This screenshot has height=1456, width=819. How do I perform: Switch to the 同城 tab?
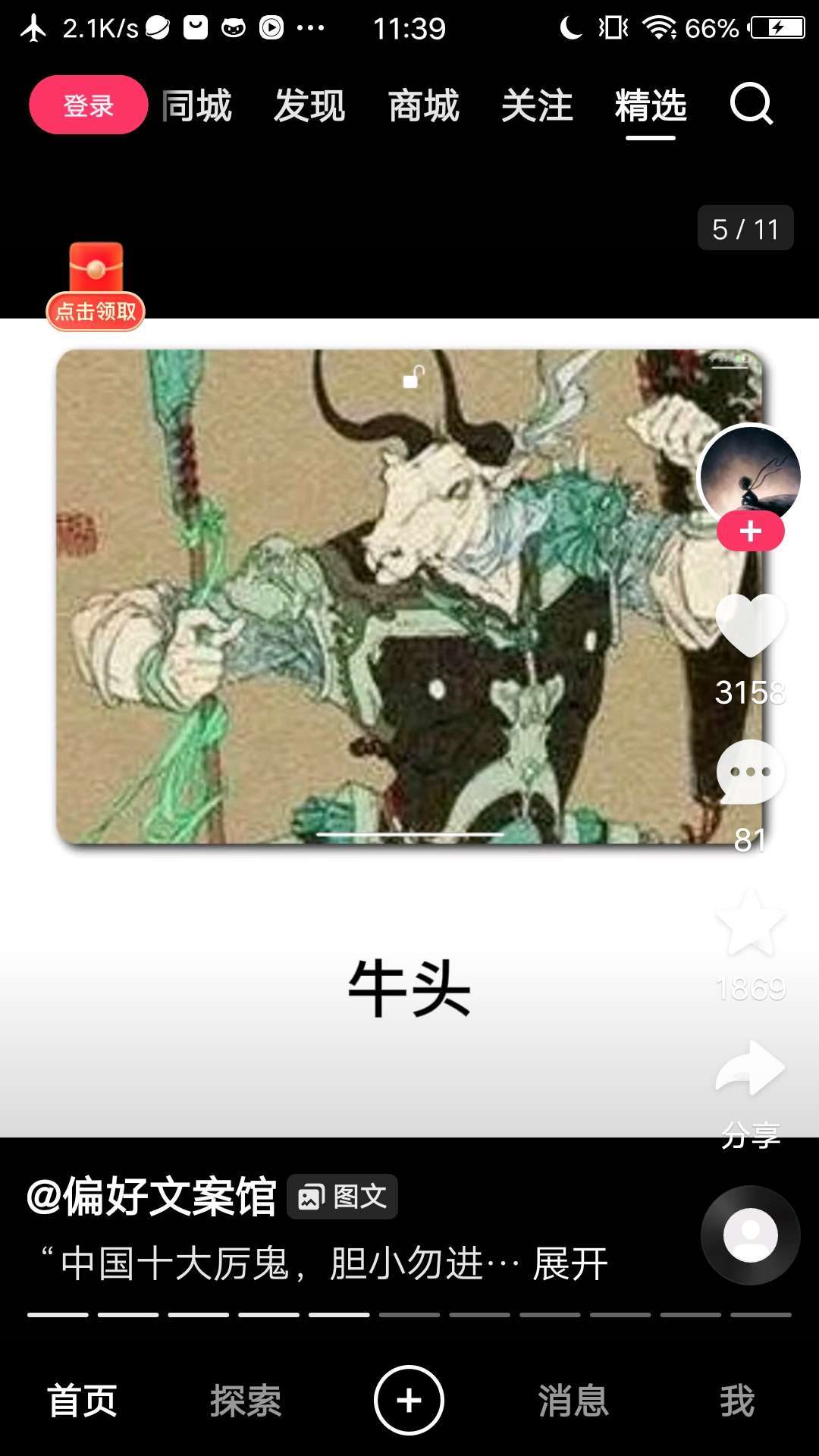196,105
